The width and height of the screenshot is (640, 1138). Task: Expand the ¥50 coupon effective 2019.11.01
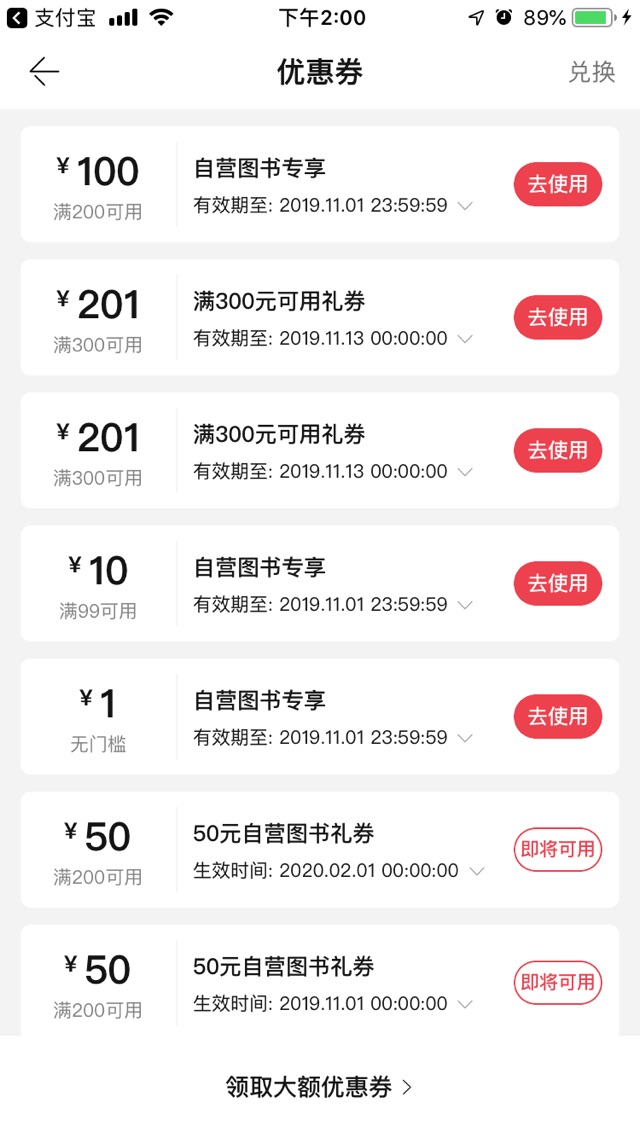coord(465,1004)
